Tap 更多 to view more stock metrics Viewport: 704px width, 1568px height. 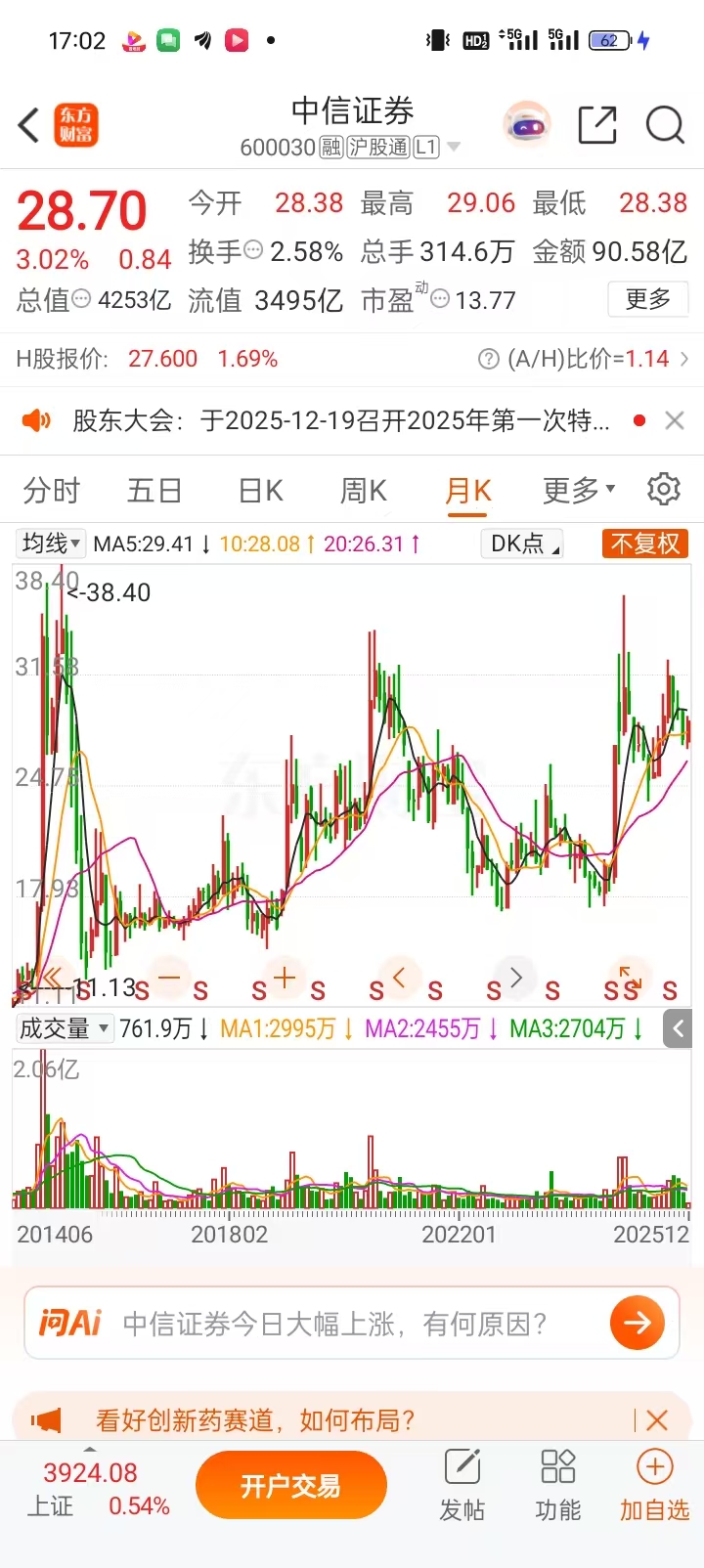pyautogui.click(x=648, y=300)
